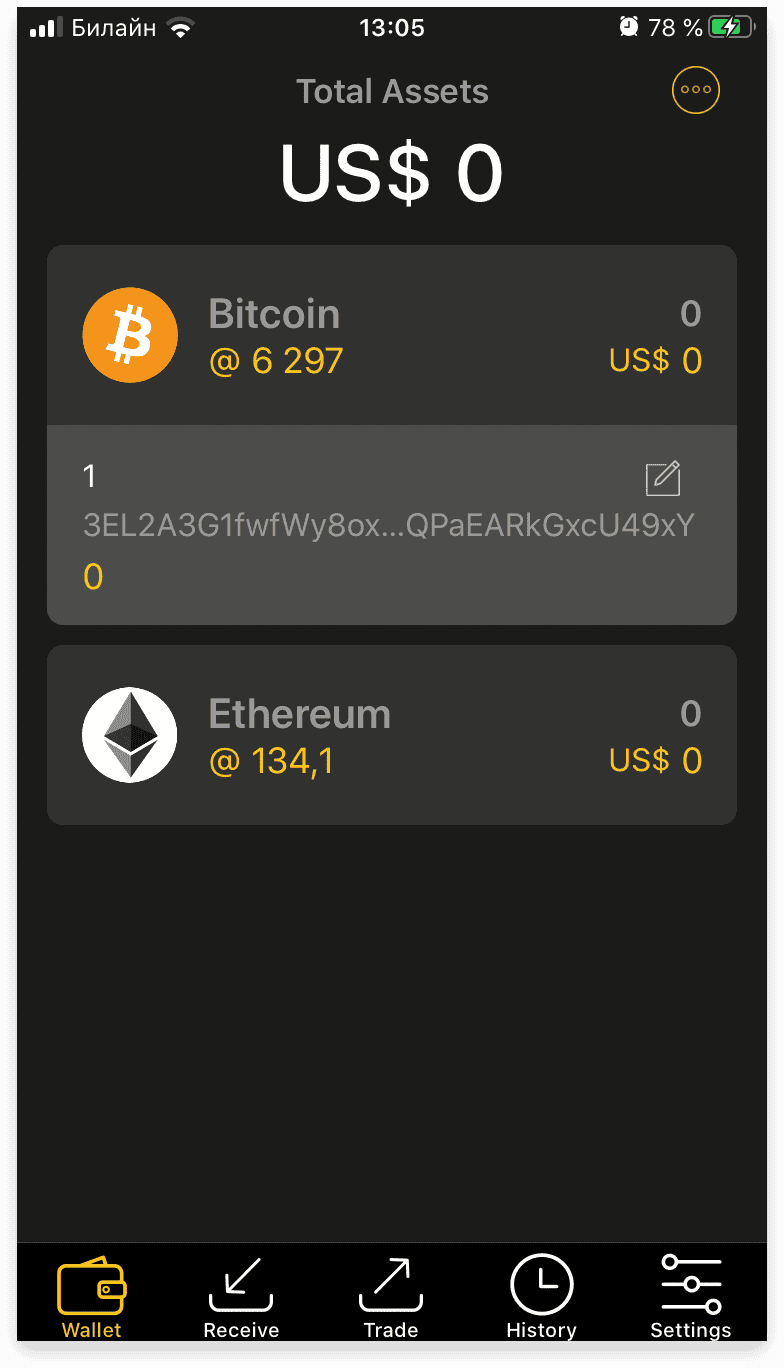Go to the Receive tab

click(241, 1297)
